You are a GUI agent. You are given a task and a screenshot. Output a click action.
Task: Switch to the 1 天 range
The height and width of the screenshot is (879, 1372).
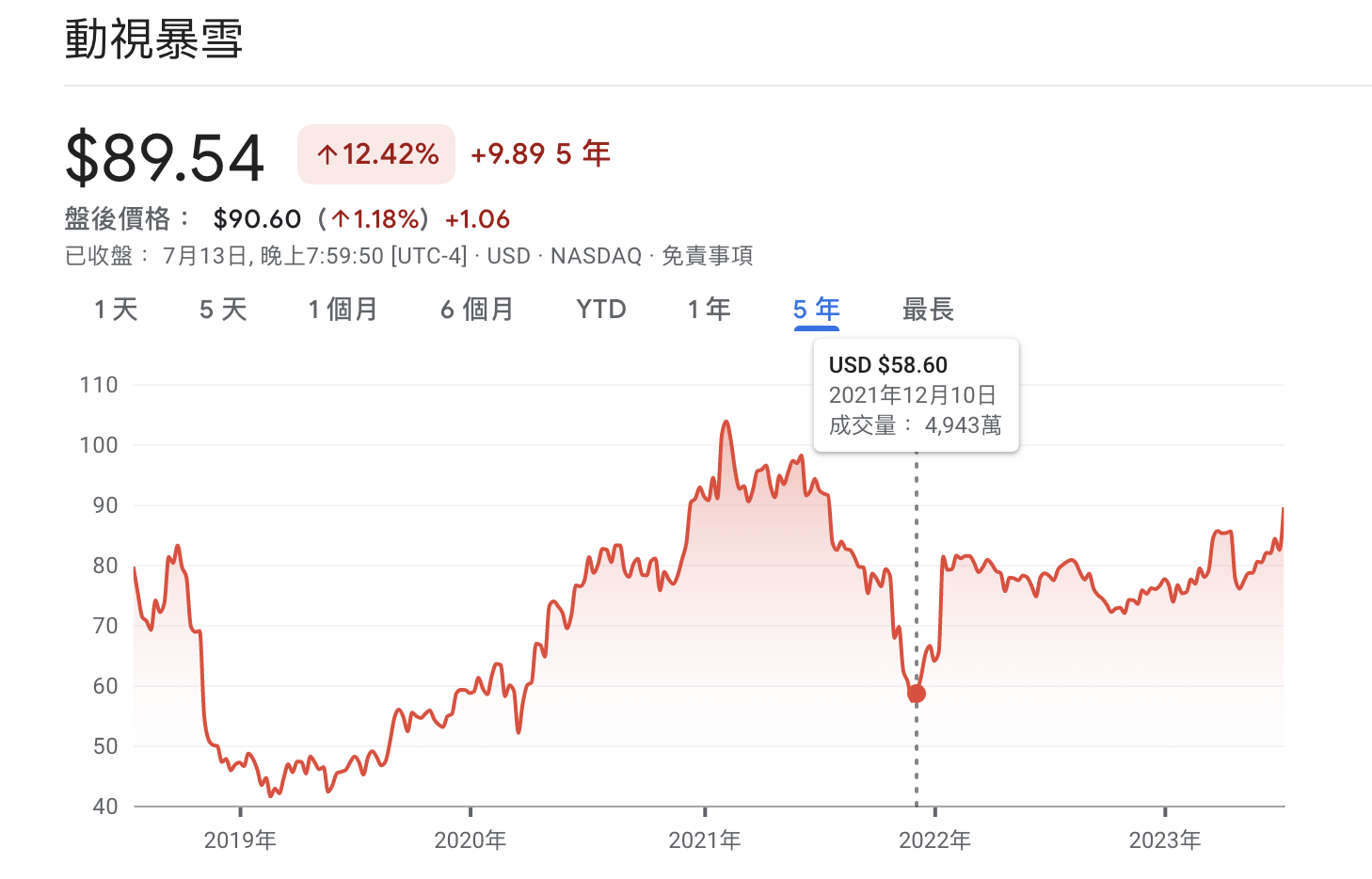tap(116, 310)
